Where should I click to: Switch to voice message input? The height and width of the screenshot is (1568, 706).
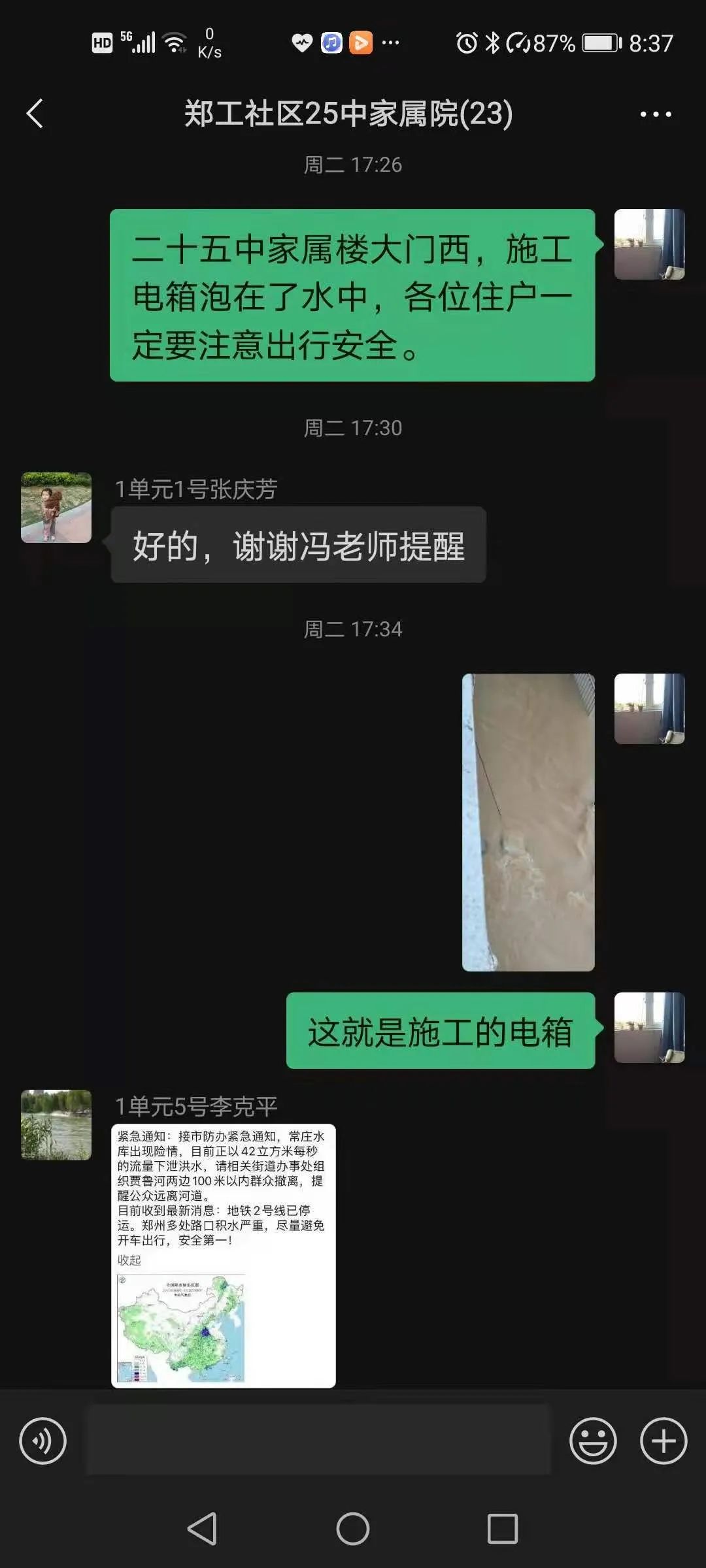42,1441
